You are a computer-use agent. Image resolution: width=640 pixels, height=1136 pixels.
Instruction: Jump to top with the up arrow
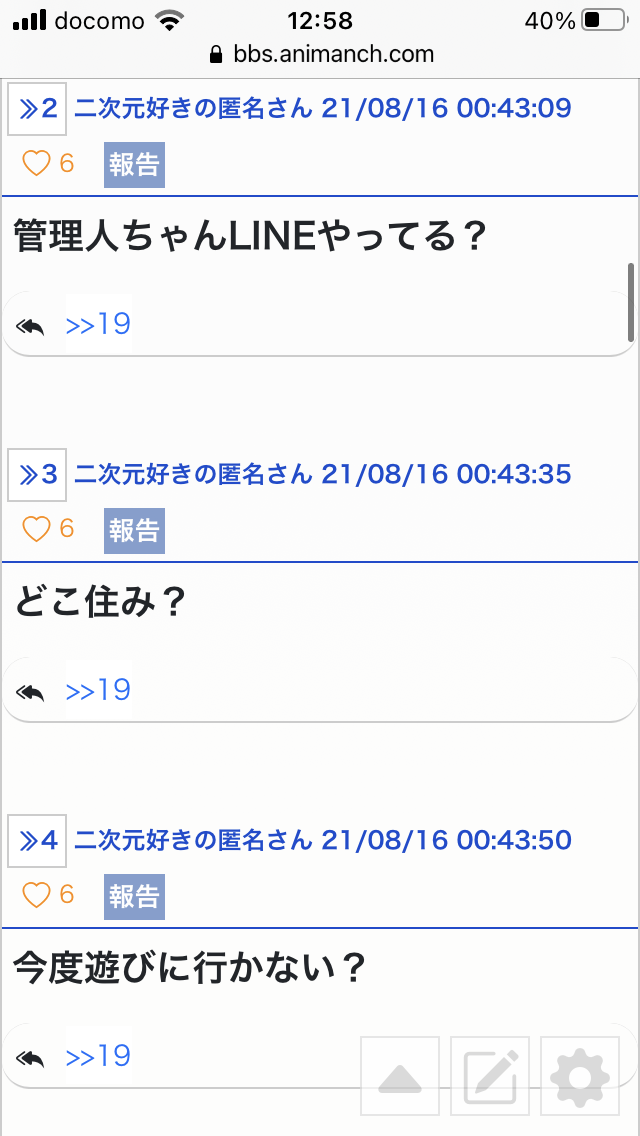400,1076
